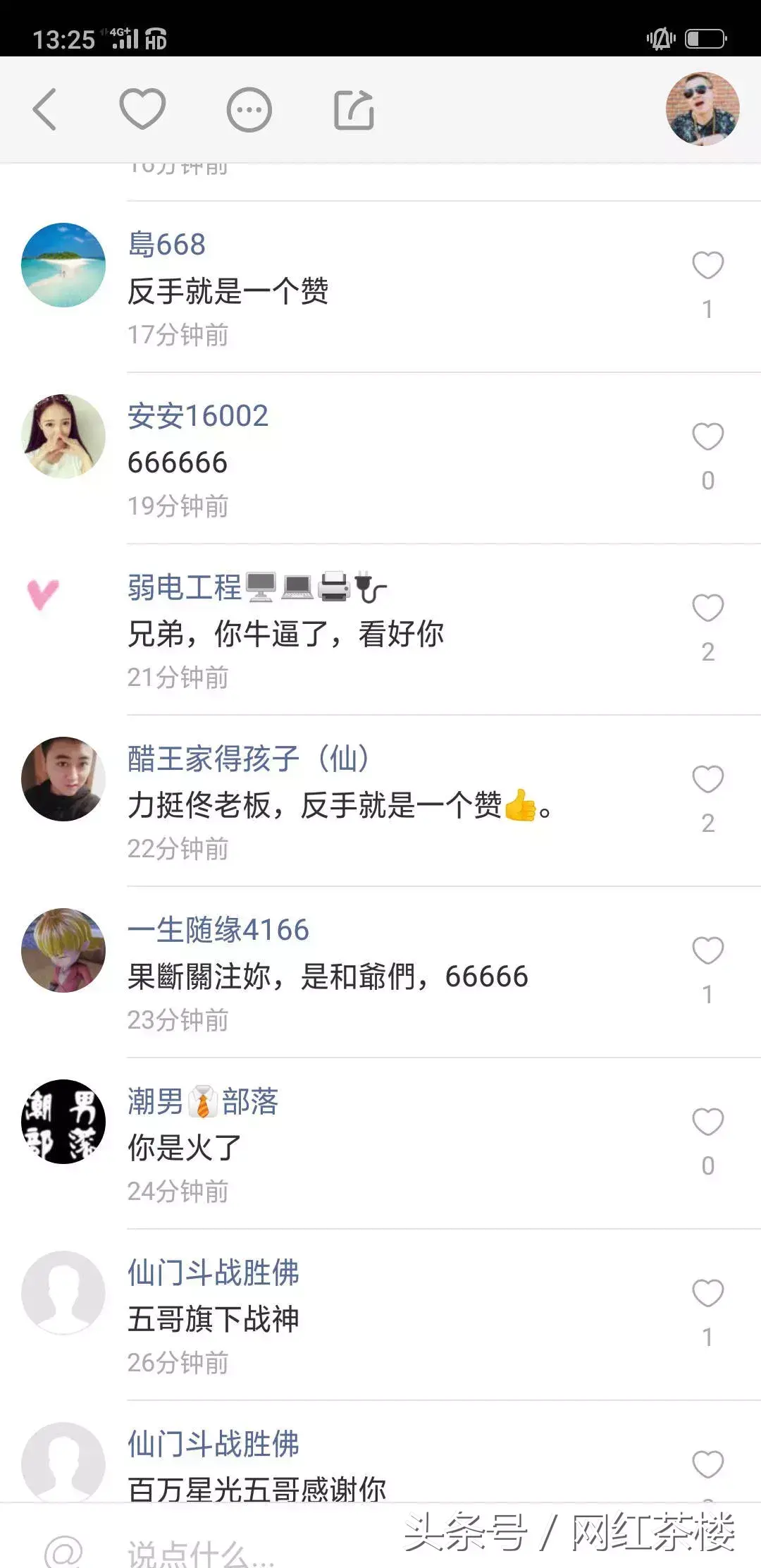Open the author's profile picture at top right
This screenshot has width=761, height=1568.
(x=703, y=109)
